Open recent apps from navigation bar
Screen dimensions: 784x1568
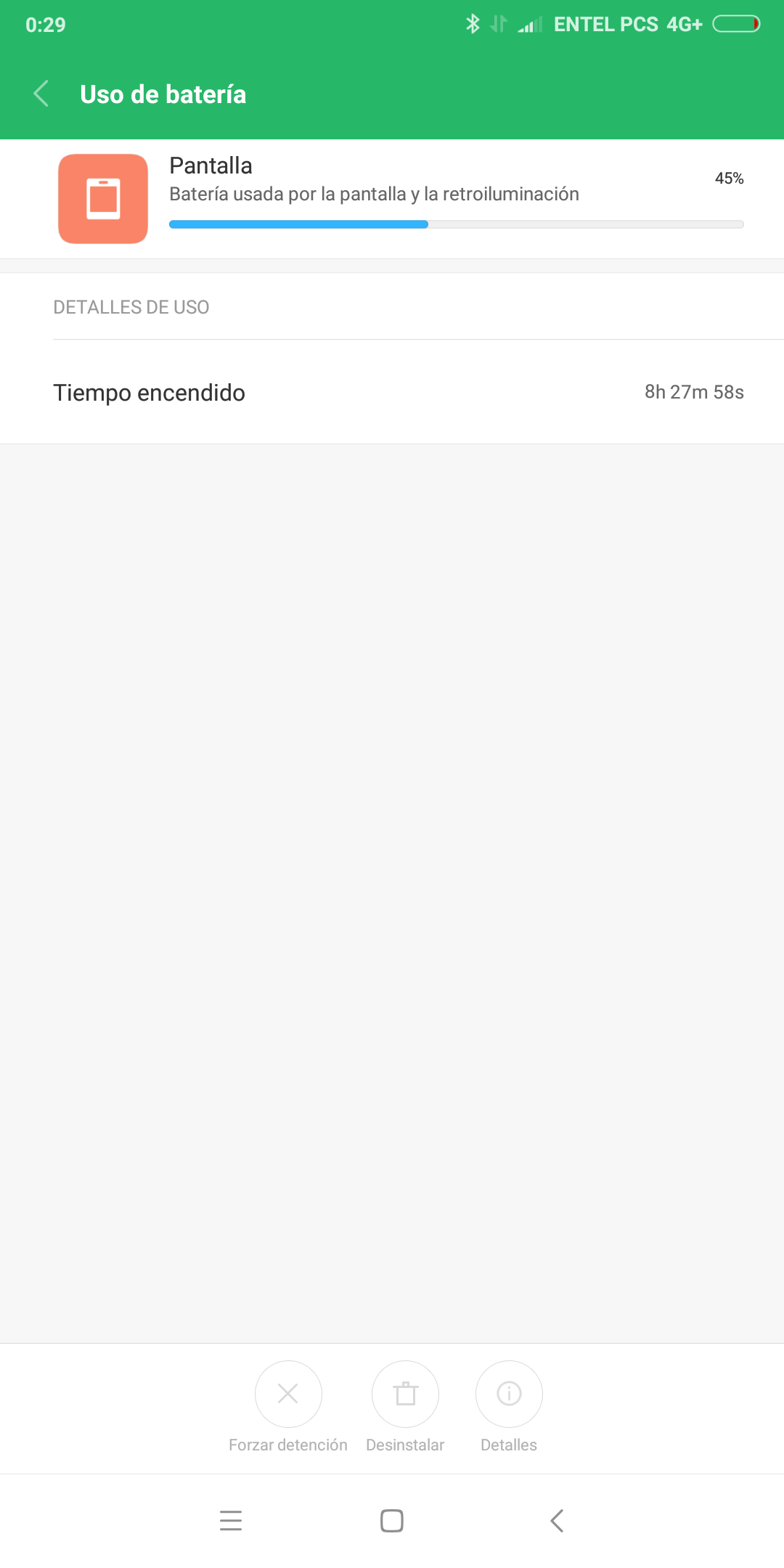pos(231,1520)
